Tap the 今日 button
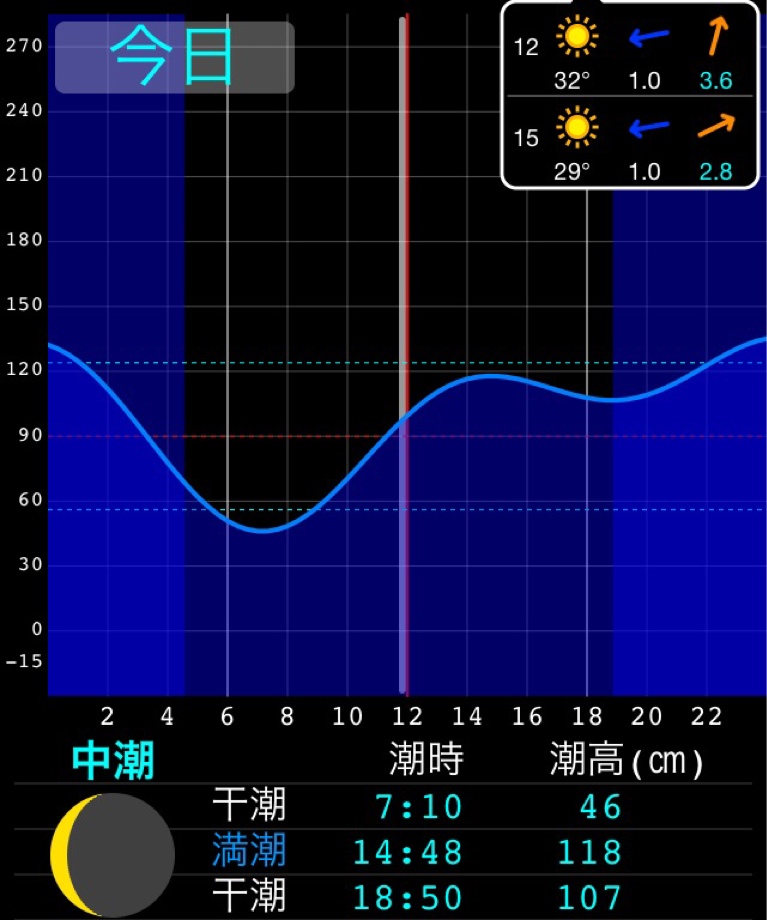Screen dimensions: 767x920 pyautogui.click(x=174, y=58)
